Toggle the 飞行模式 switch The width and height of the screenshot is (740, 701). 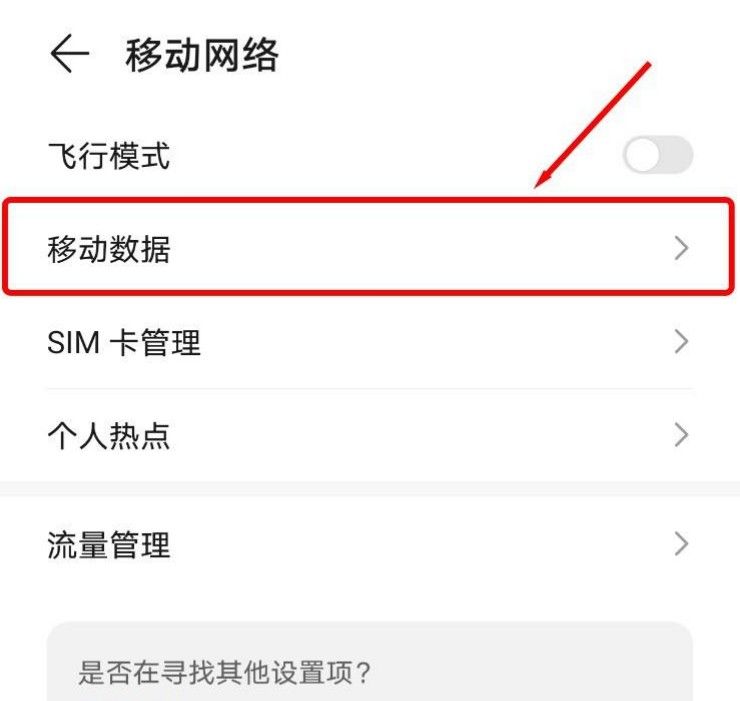[657, 155]
